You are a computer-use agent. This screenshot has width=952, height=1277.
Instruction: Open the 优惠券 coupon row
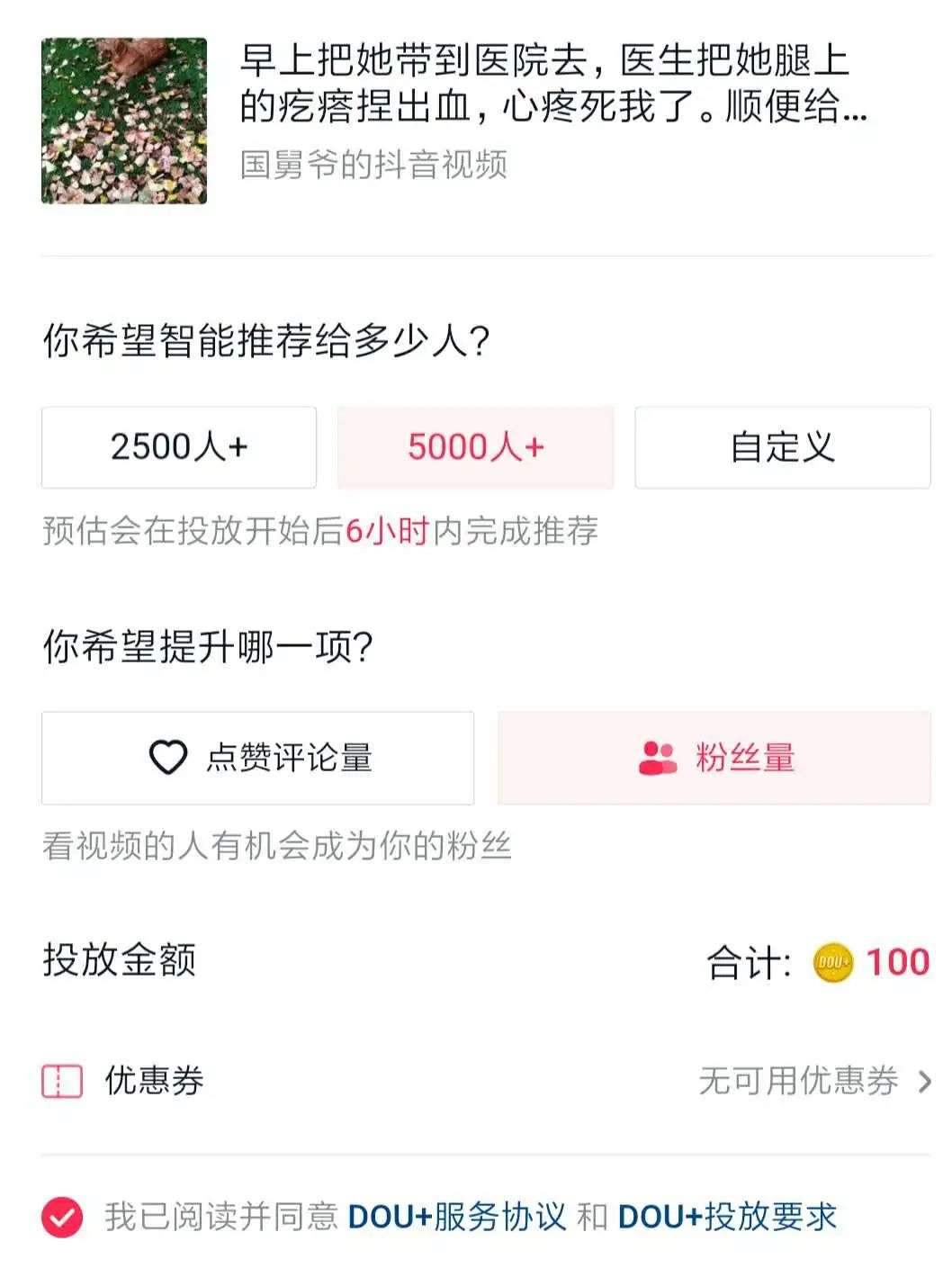pos(486,1081)
